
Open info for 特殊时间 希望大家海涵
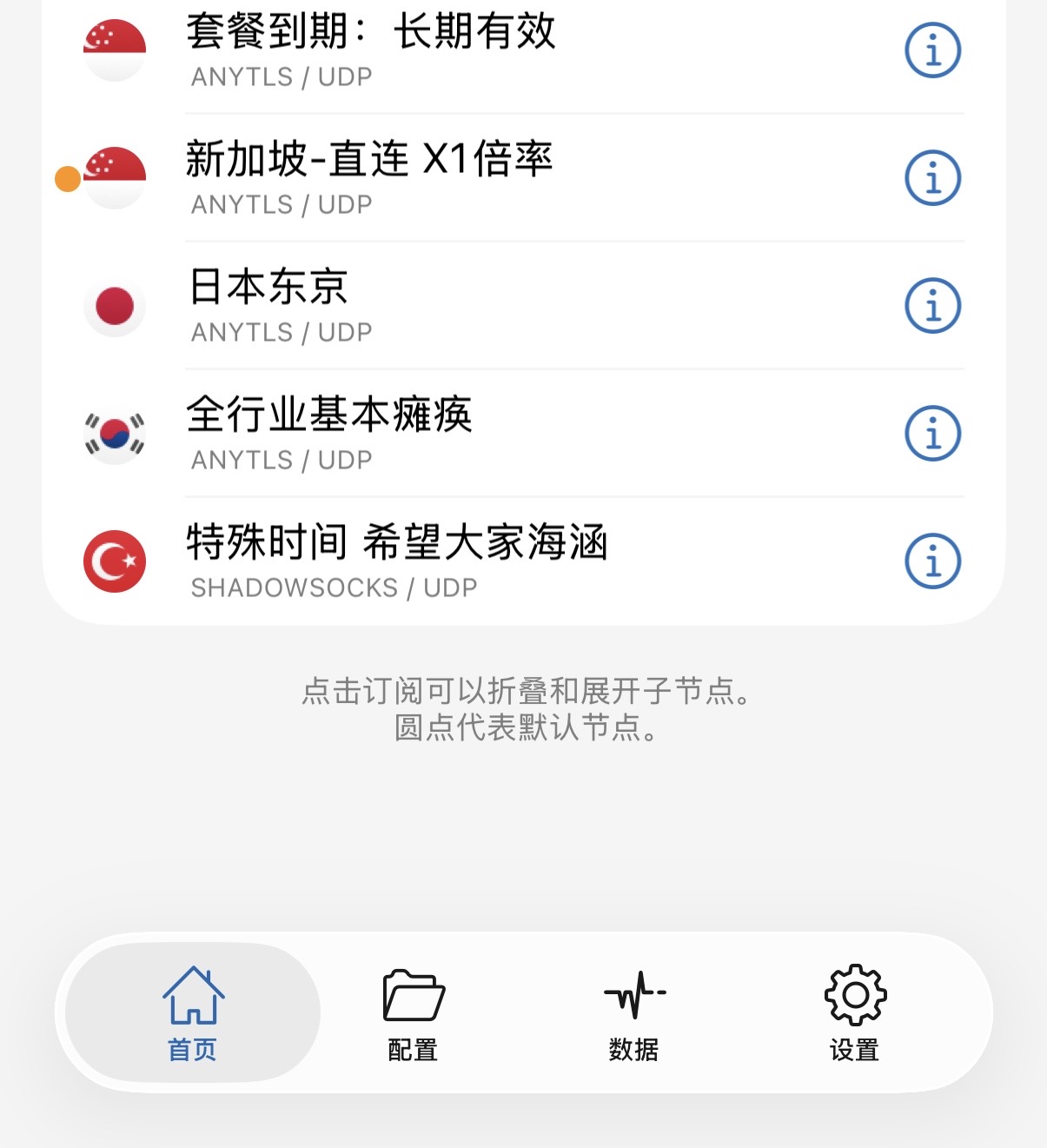tap(932, 561)
